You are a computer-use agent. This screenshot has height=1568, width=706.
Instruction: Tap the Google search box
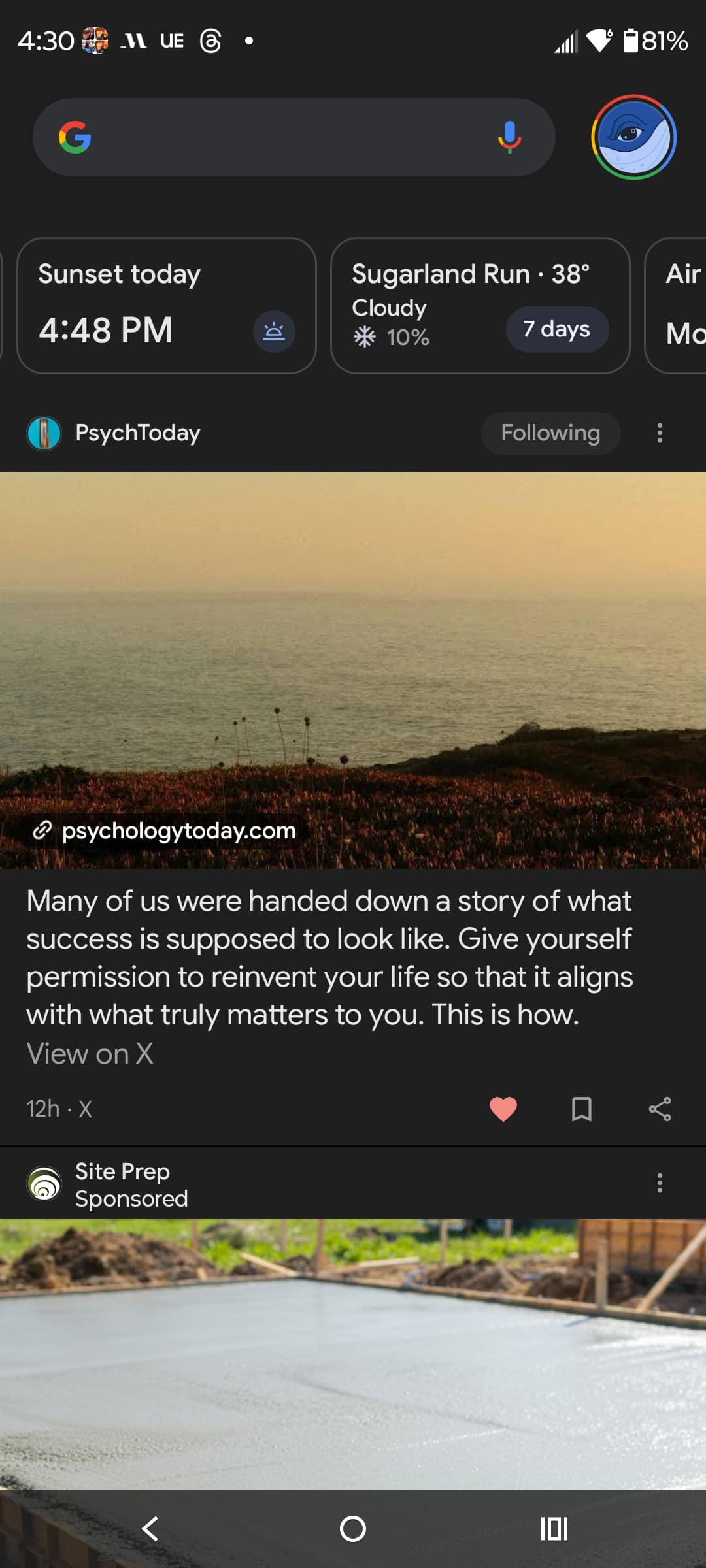pos(288,137)
